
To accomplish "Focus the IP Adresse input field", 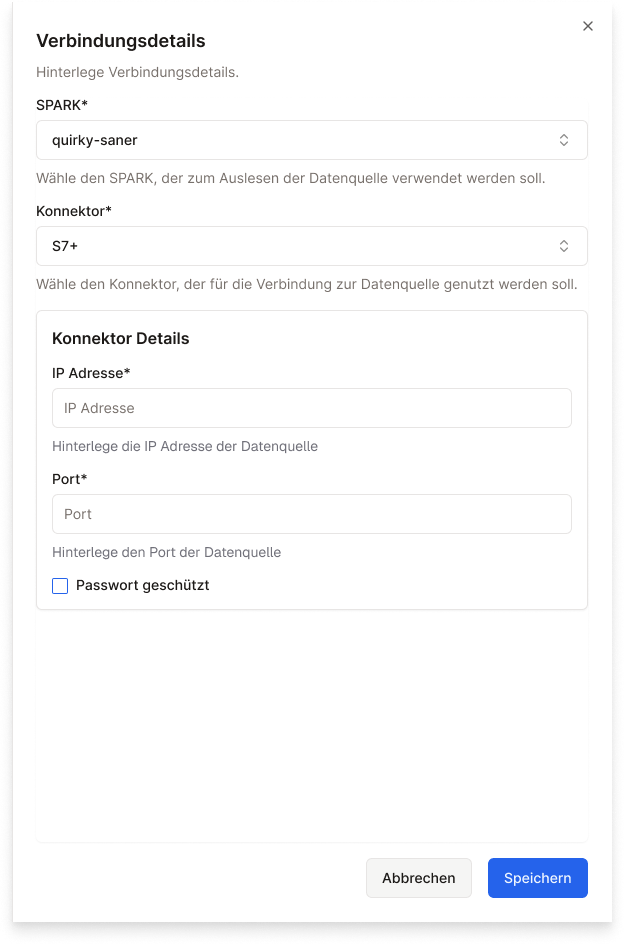I will click(311, 408).
